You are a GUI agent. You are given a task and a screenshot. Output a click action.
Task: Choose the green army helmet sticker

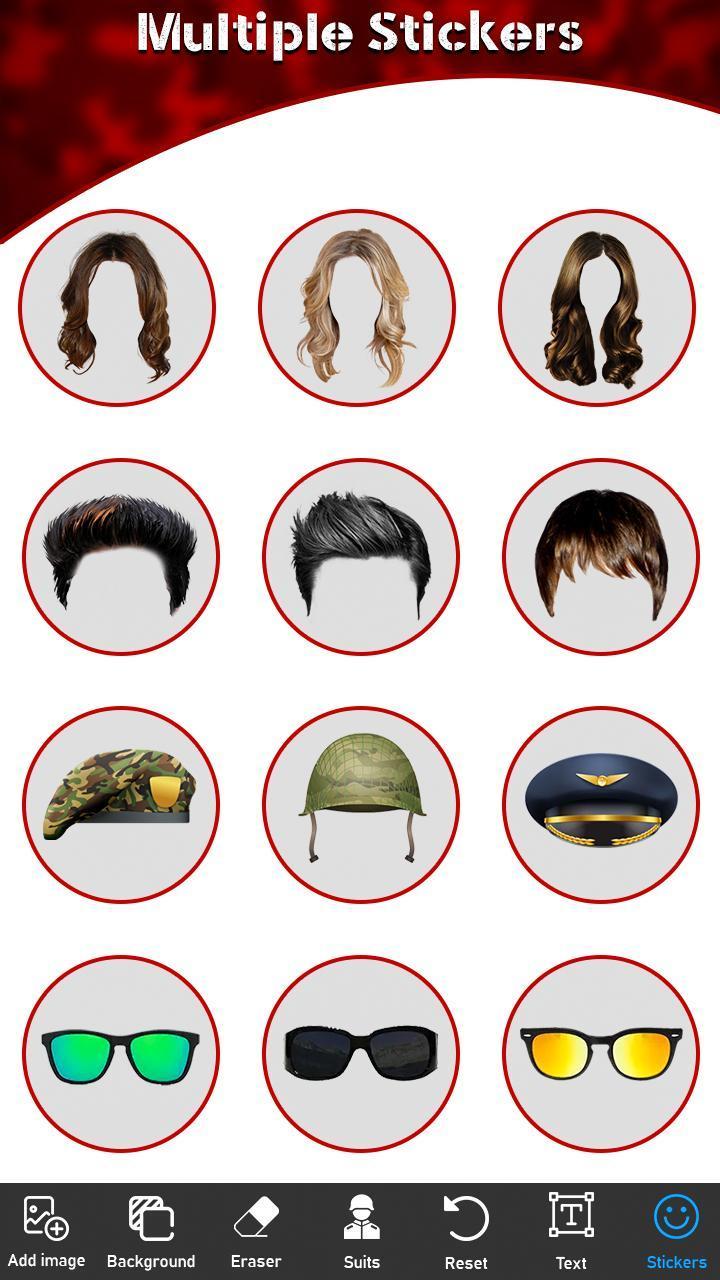(x=360, y=808)
